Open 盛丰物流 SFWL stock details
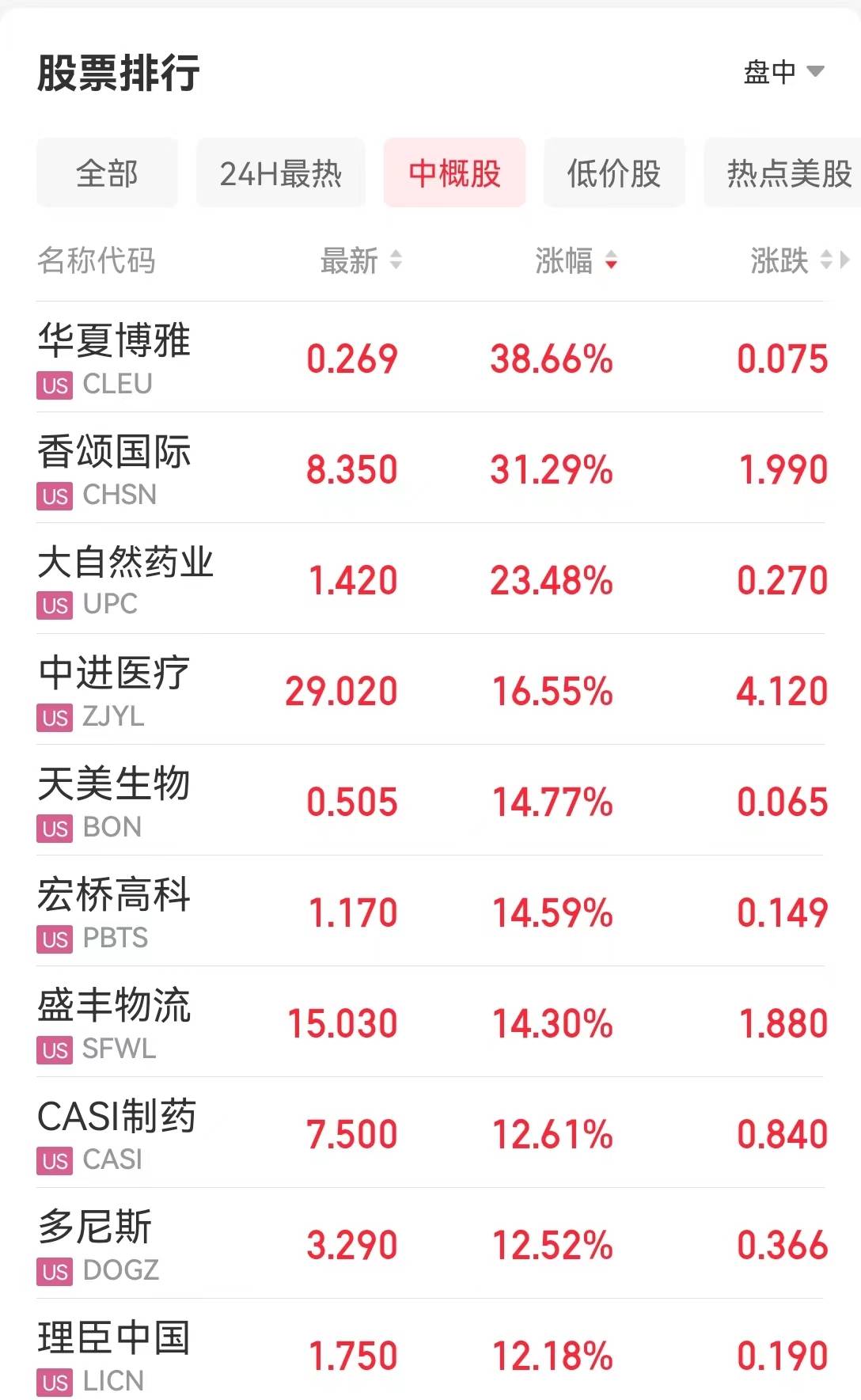861x1400 pixels. pos(430,1022)
